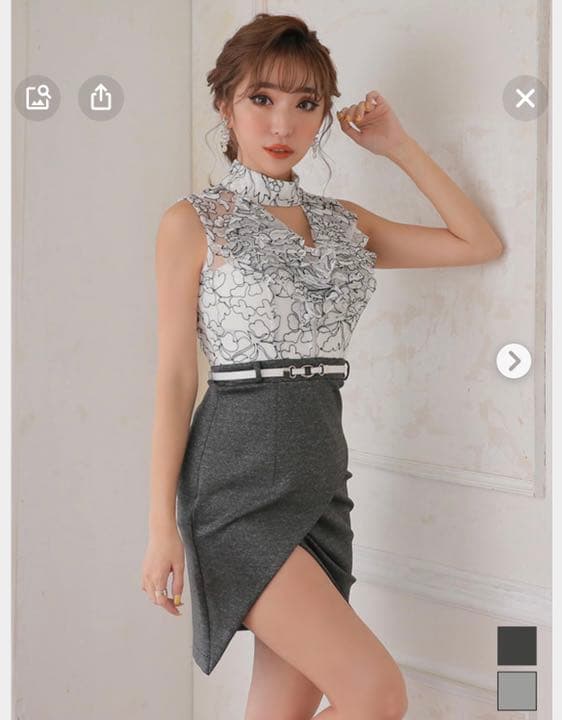Select the dark gray color swatch

(x=517, y=646)
